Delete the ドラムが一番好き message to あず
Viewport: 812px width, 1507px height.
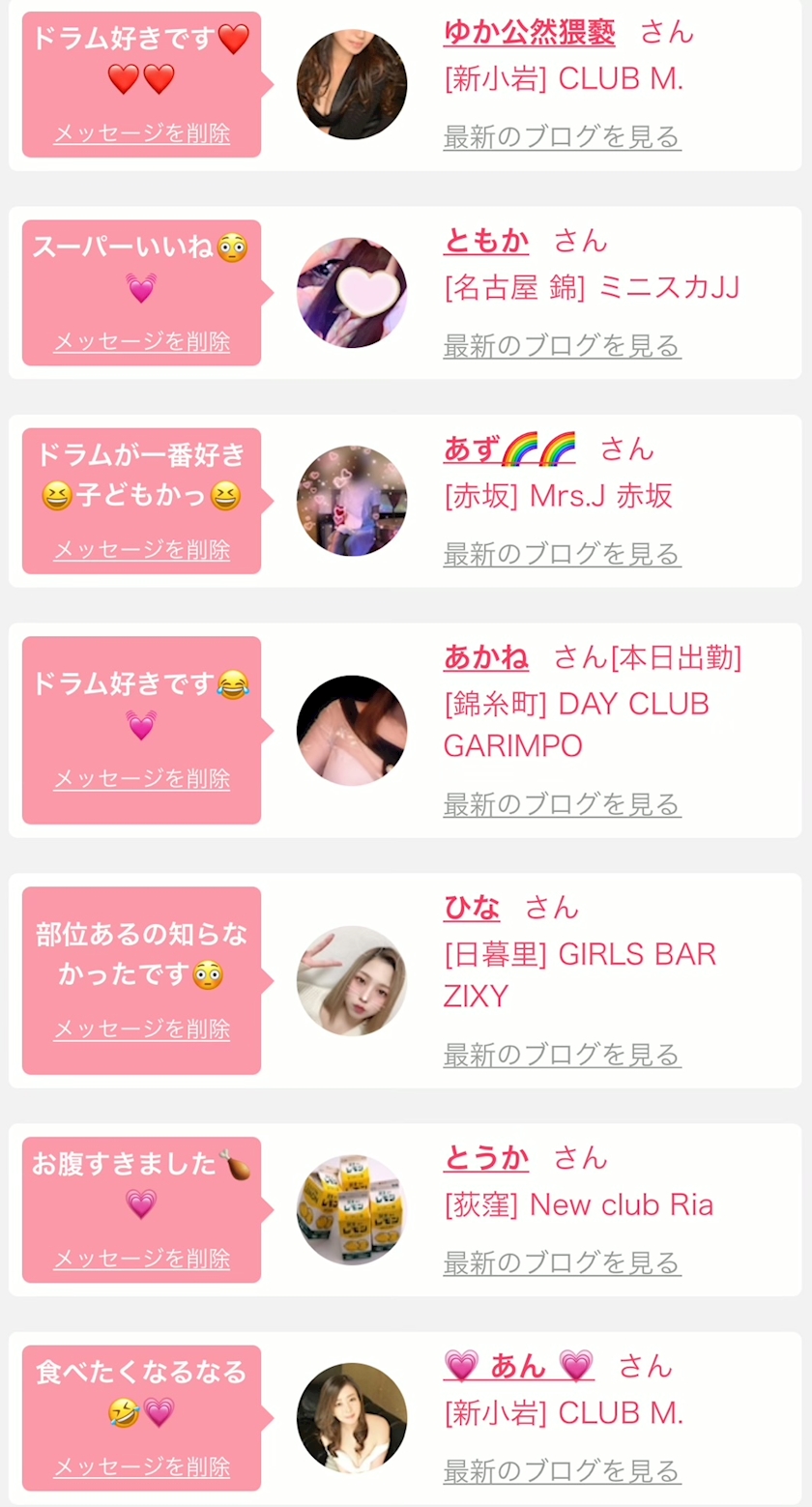click(x=141, y=550)
